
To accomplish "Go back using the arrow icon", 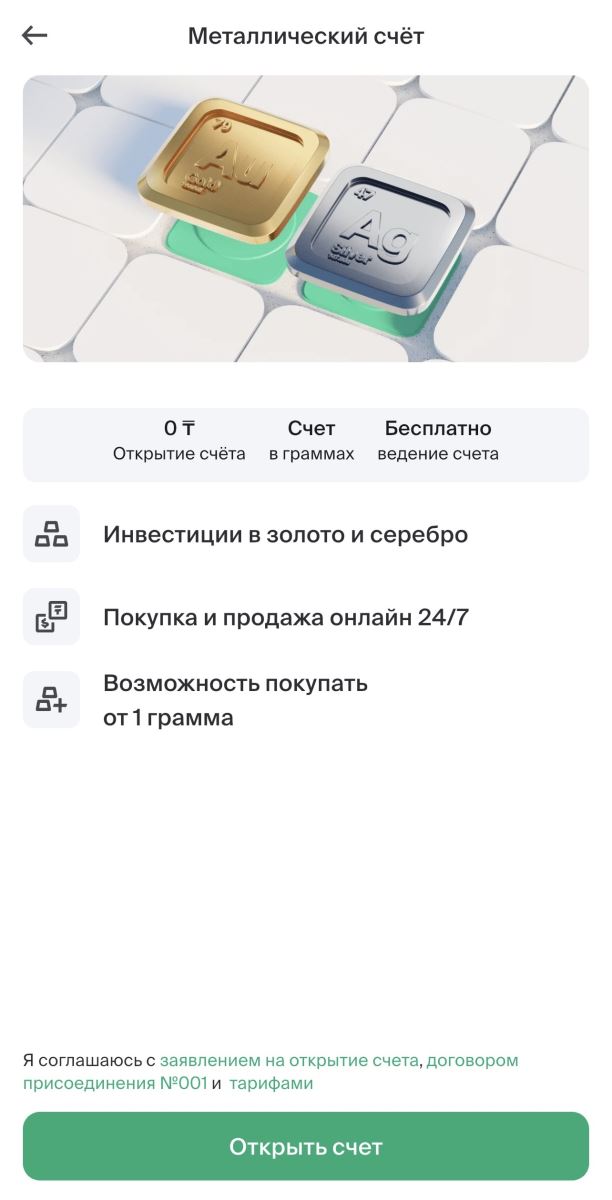I will [x=35, y=36].
